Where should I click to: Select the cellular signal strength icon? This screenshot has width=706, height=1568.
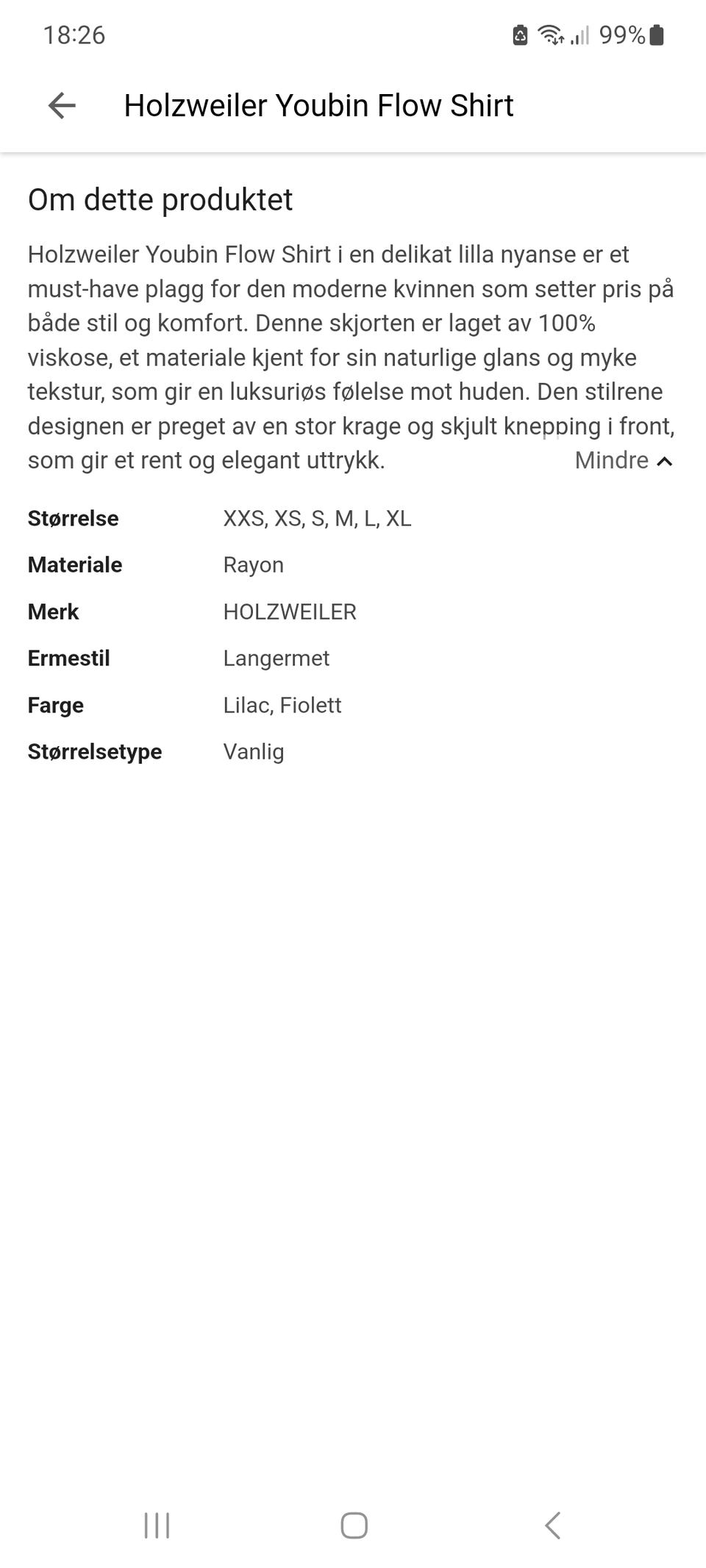tap(579, 35)
